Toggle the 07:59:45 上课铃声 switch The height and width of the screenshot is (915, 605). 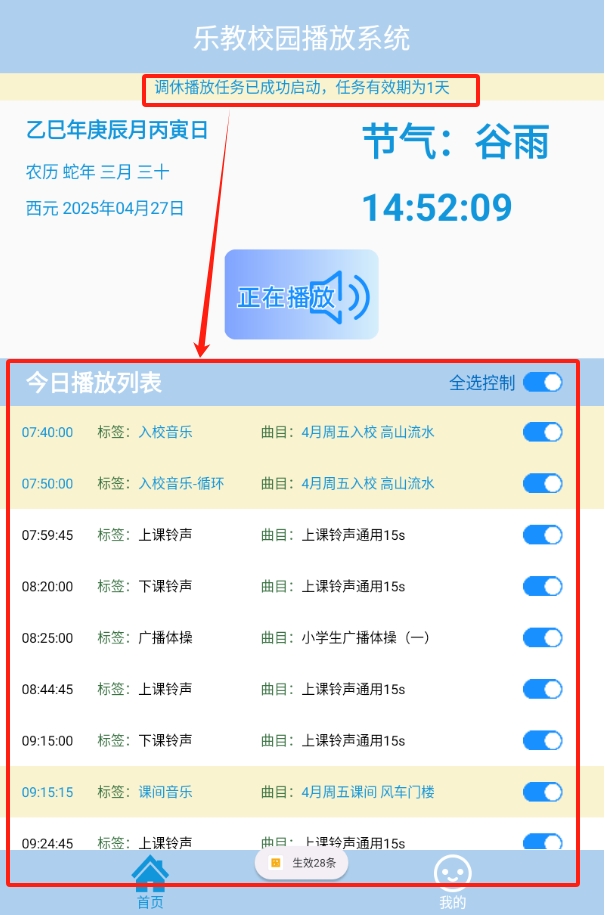click(x=542, y=535)
